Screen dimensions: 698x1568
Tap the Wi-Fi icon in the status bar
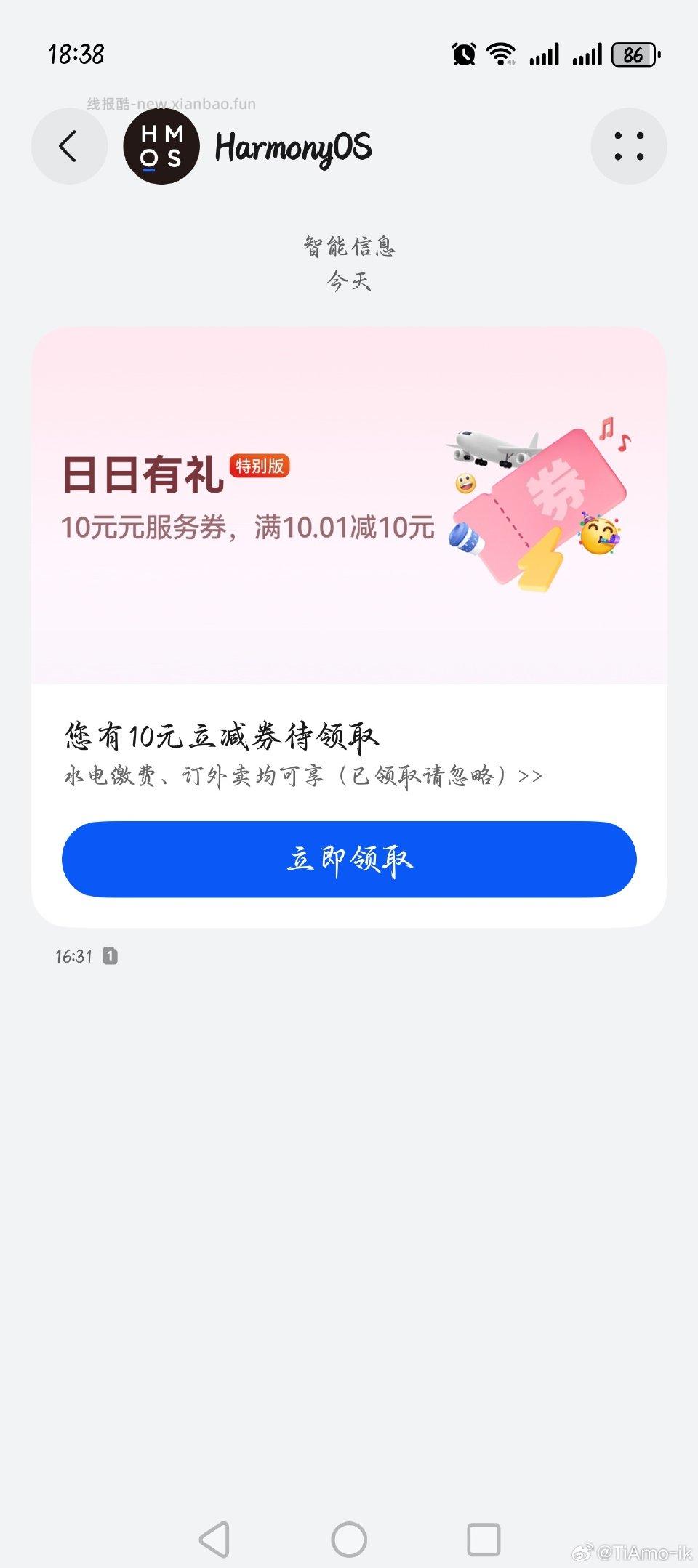pyautogui.click(x=500, y=54)
